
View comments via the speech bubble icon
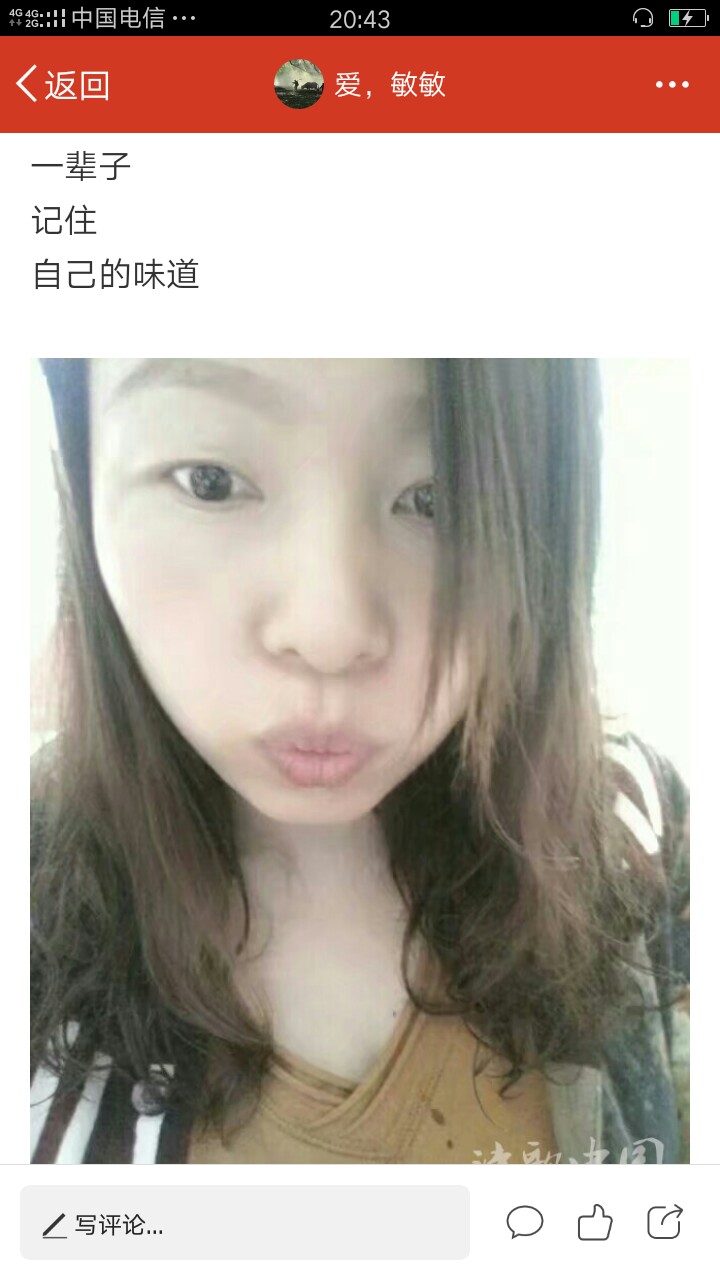(x=525, y=1222)
